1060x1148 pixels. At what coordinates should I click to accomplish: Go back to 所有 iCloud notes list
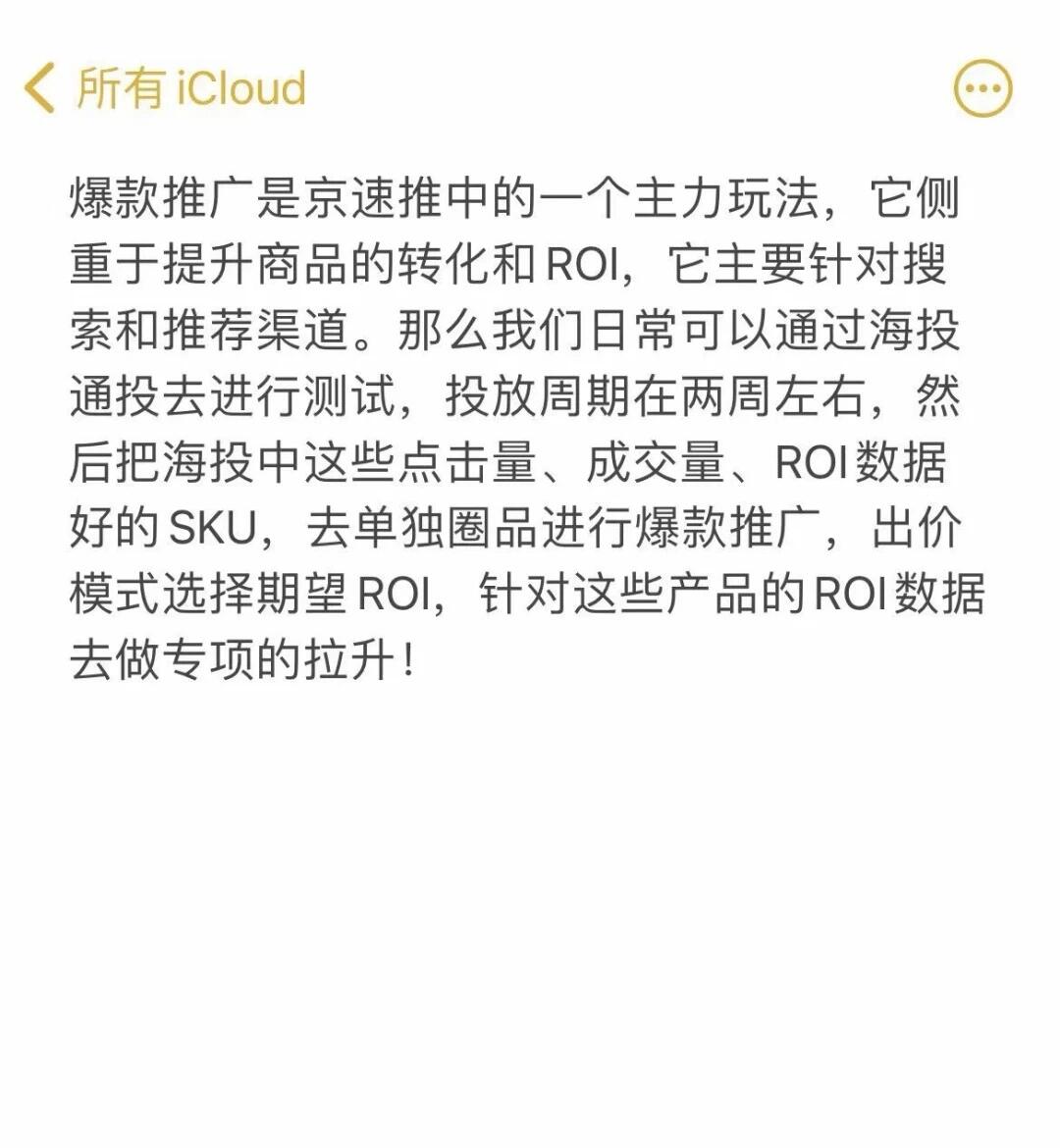[x=163, y=88]
